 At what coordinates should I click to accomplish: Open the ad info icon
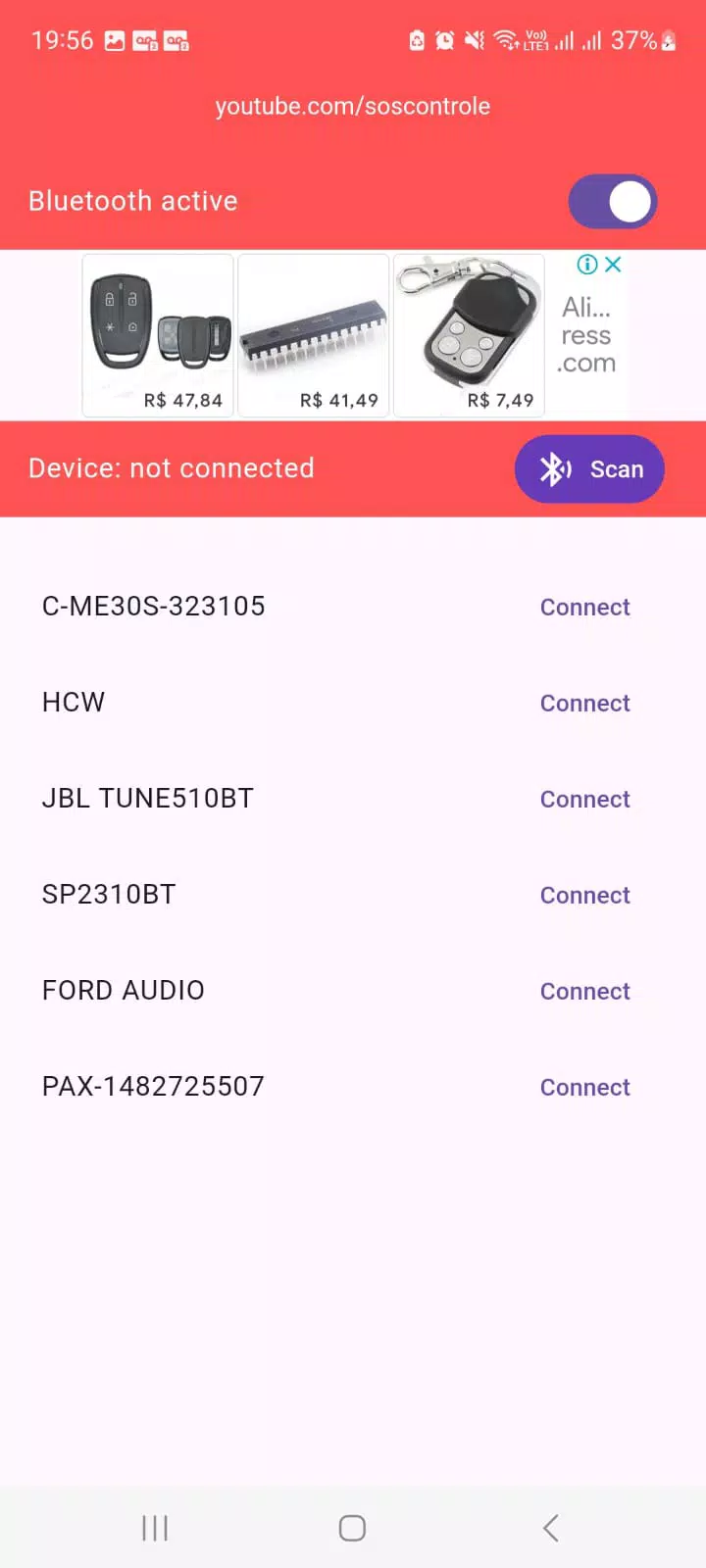tap(587, 264)
